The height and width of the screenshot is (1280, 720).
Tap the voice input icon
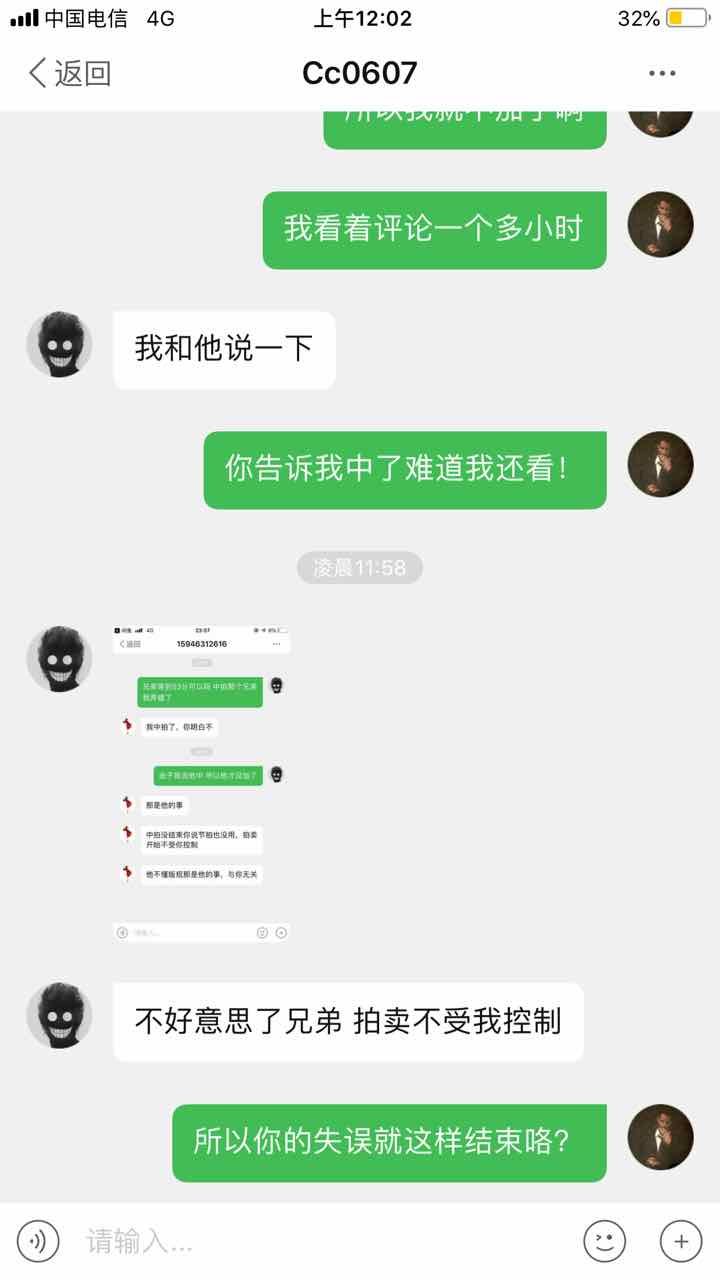[38, 1241]
